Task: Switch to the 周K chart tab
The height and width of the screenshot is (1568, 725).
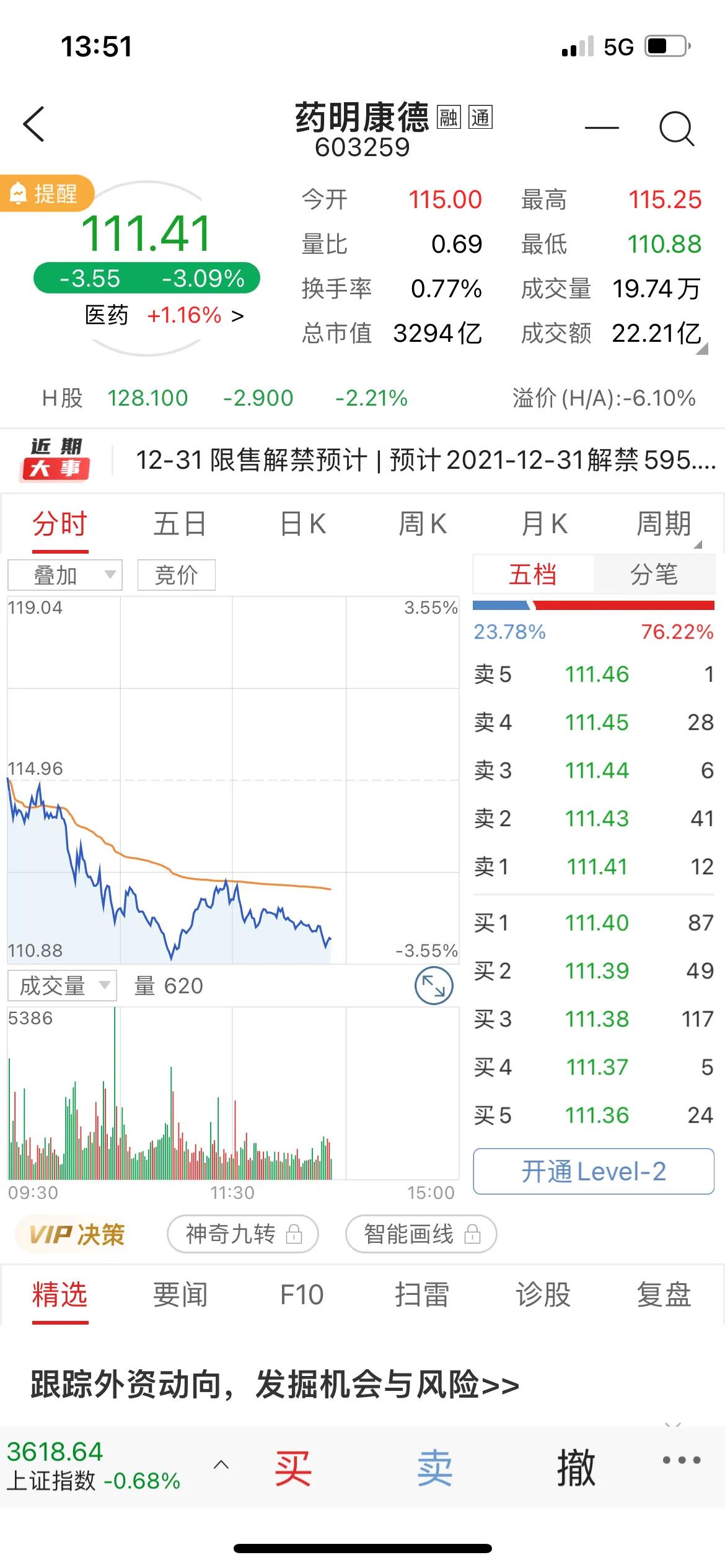Action: 423,525
